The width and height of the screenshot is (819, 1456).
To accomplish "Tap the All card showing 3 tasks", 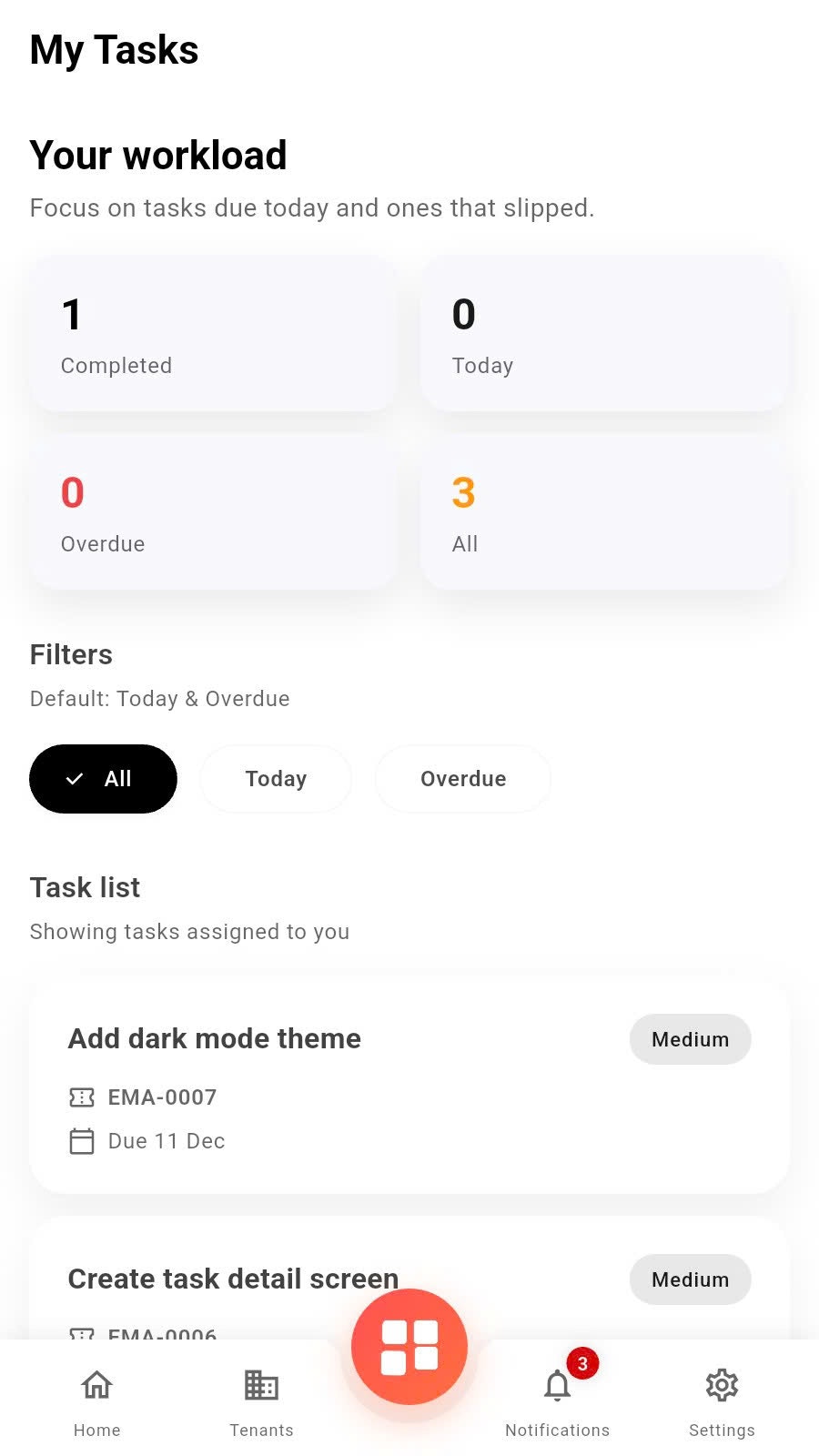I will [603, 512].
